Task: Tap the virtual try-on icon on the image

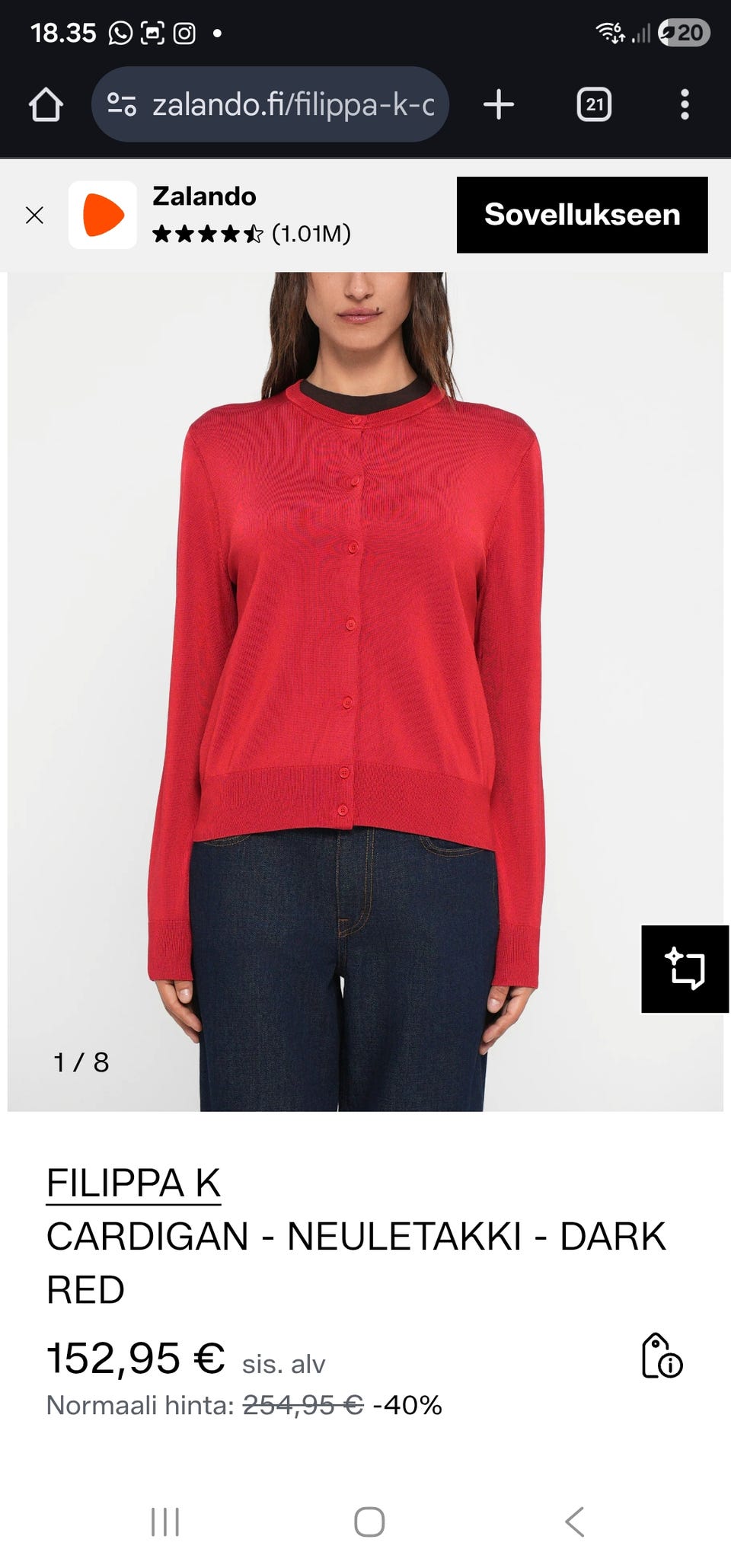Action: pyautogui.click(x=685, y=969)
